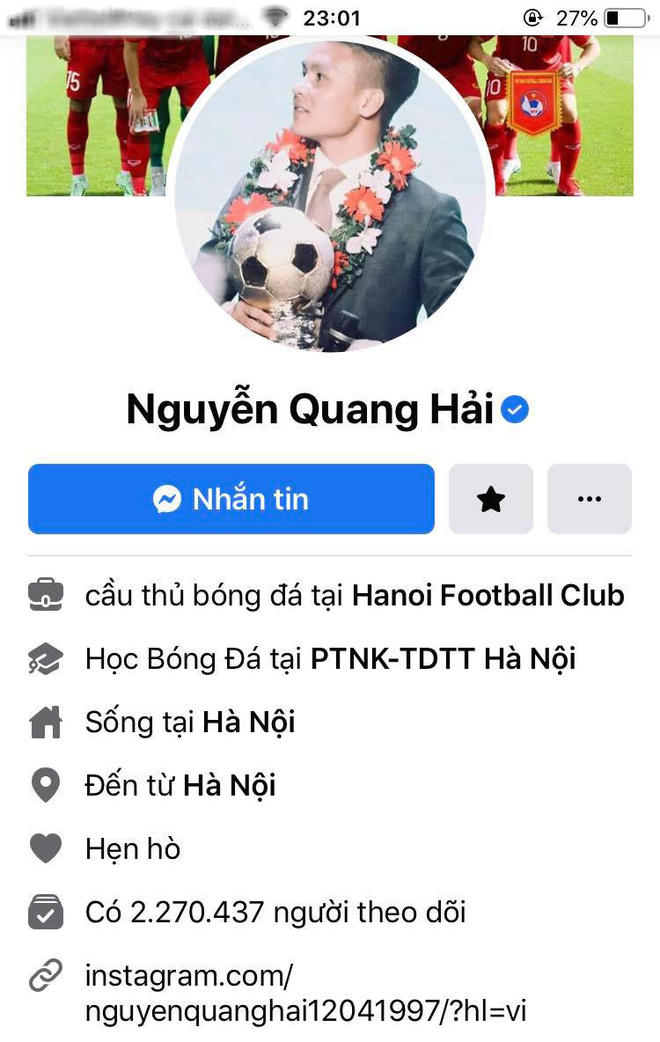Open PTNK-TDTT Hà Nội school page

[x=442, y=659]
